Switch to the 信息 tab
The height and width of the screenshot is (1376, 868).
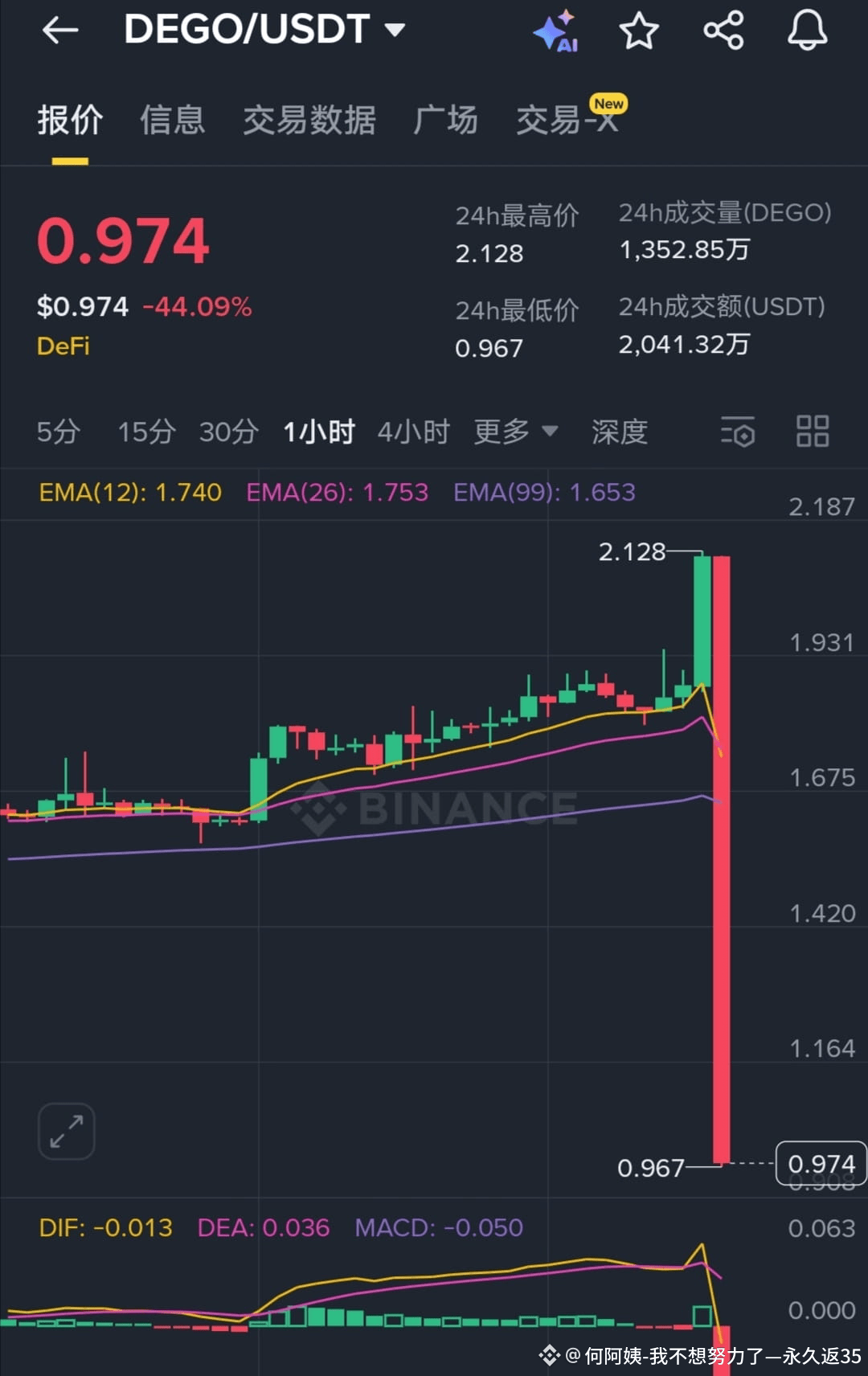tap(172, 119)
